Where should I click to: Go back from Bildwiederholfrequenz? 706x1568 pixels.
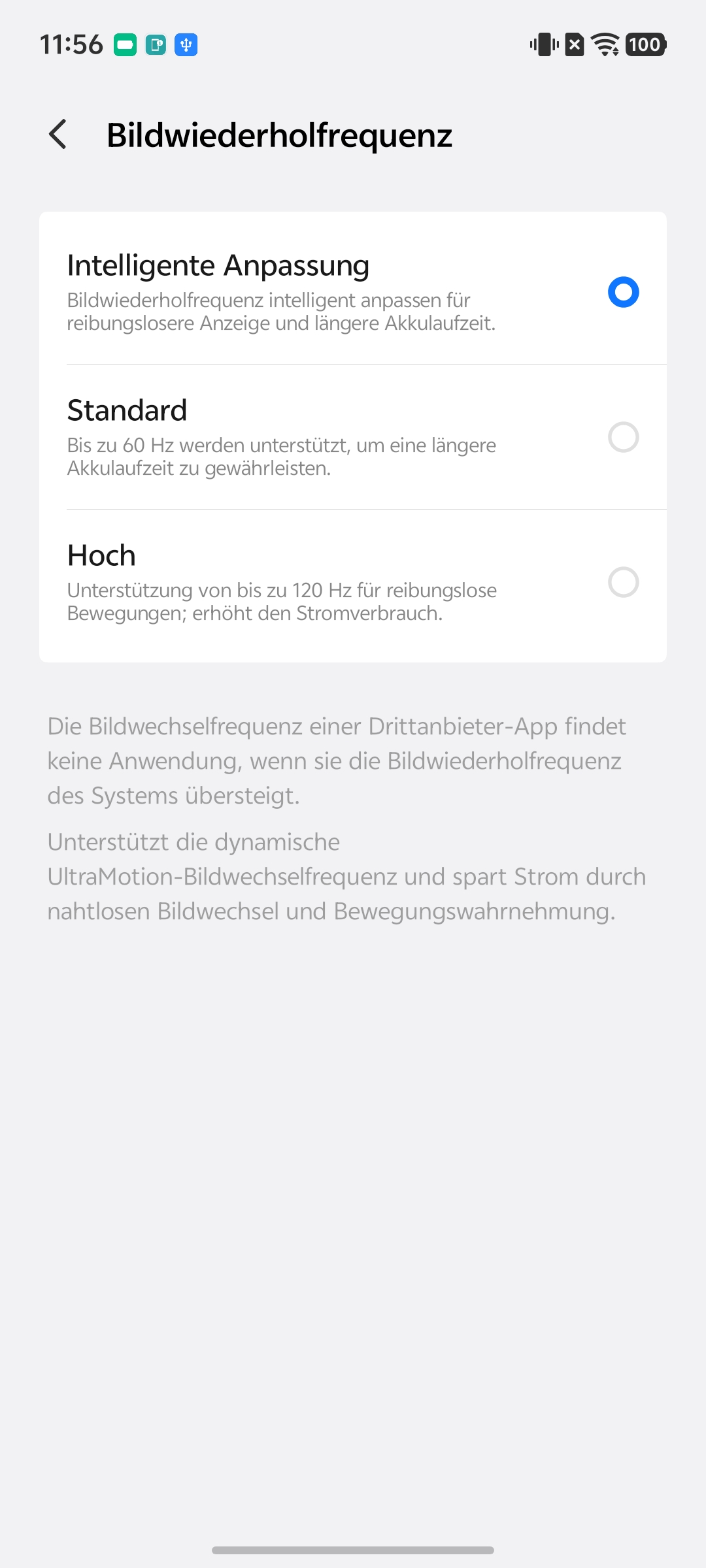[x=58, y=135]
